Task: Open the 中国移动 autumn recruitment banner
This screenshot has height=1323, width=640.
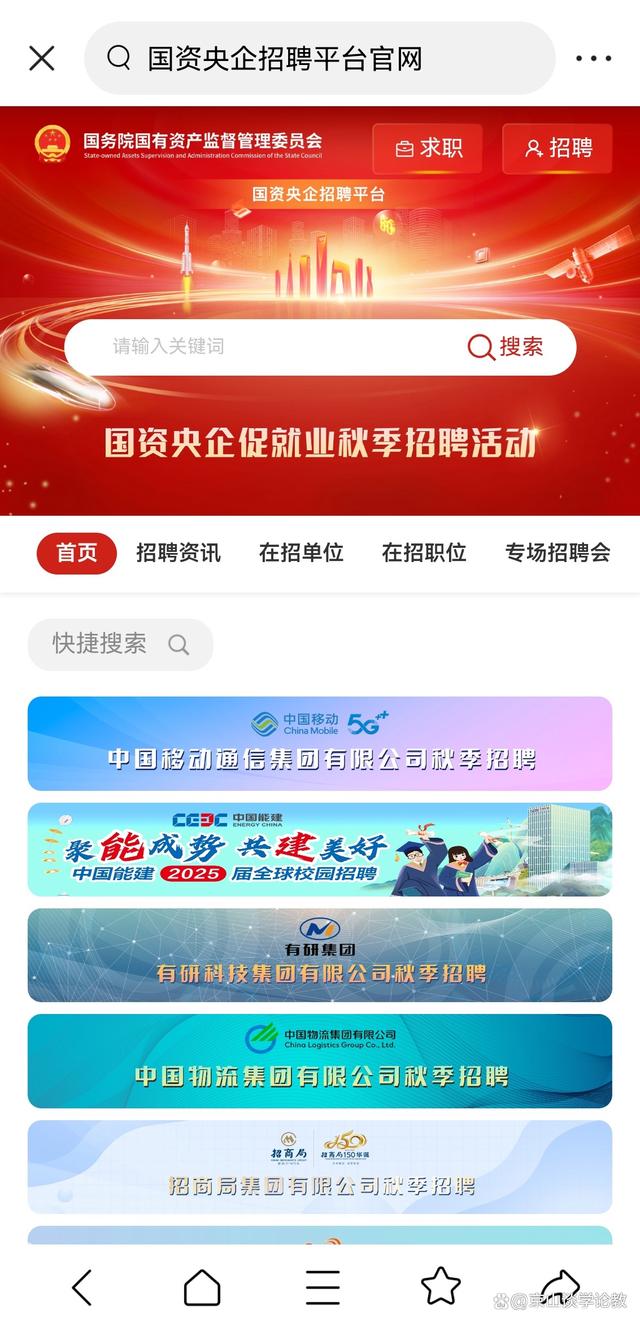Action: 320,744
